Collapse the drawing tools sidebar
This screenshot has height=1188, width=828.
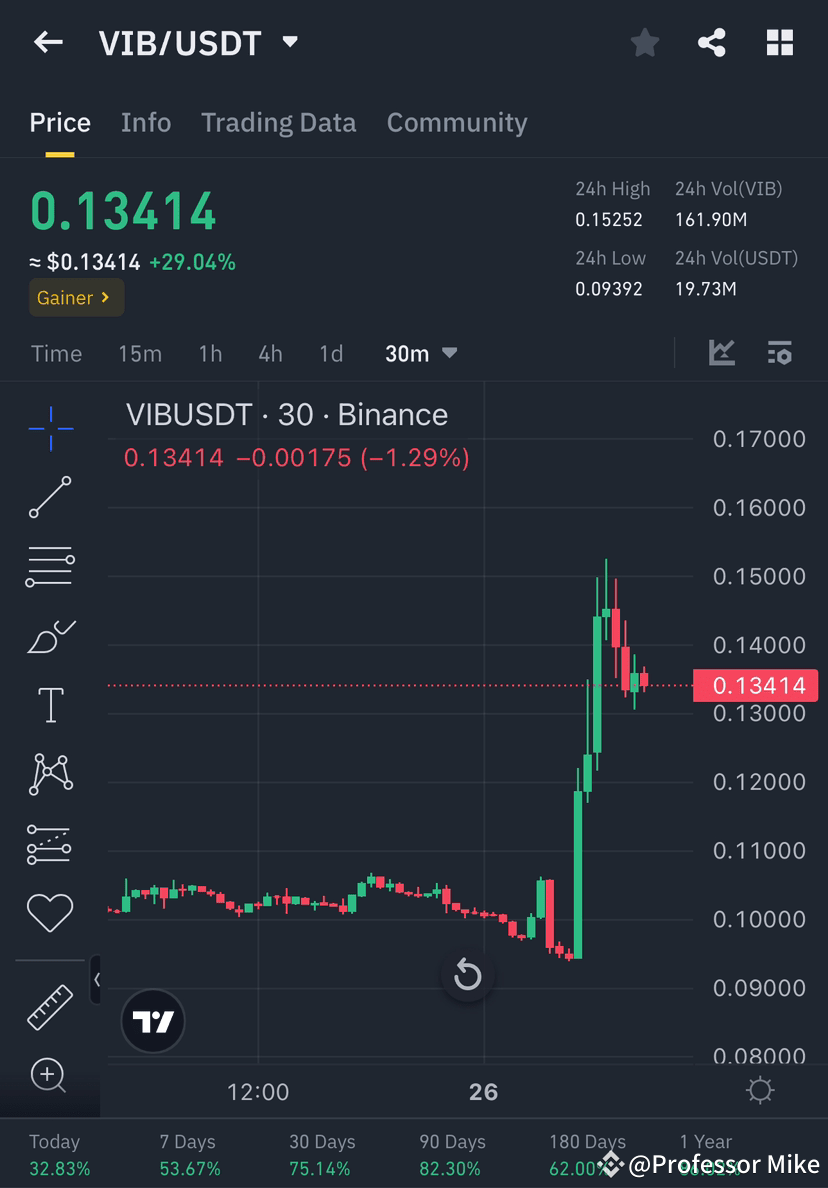97,980
